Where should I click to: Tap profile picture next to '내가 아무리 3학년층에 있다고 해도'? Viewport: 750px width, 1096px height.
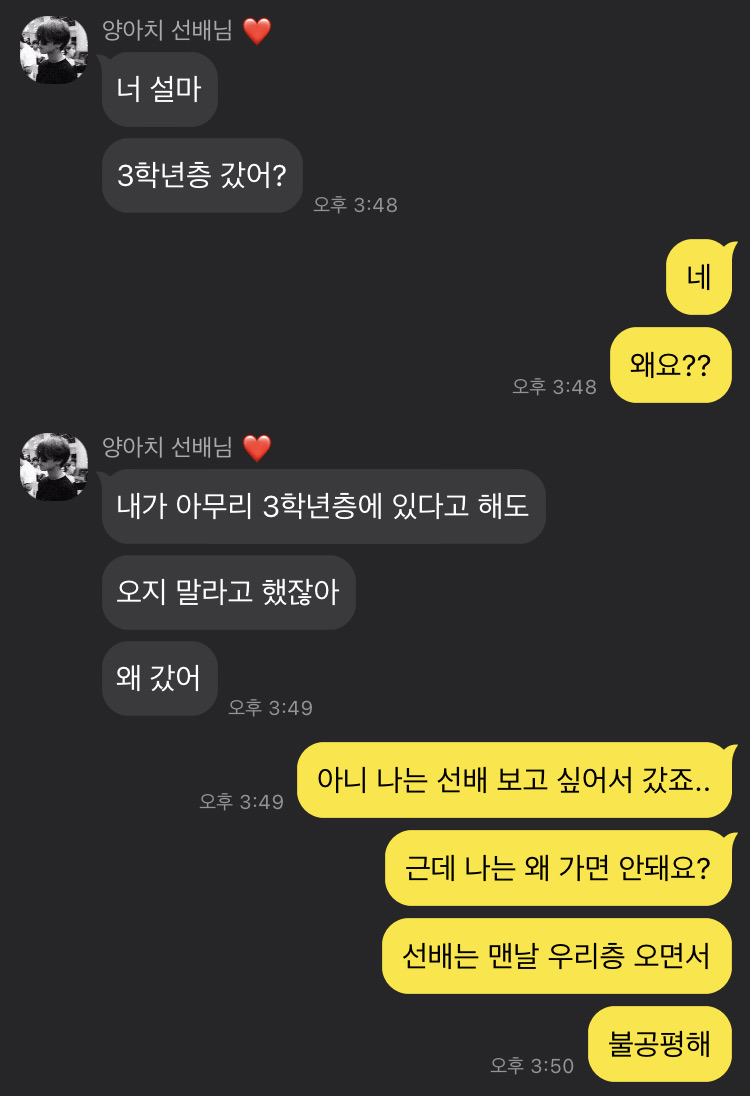click(x=54, y=467)
